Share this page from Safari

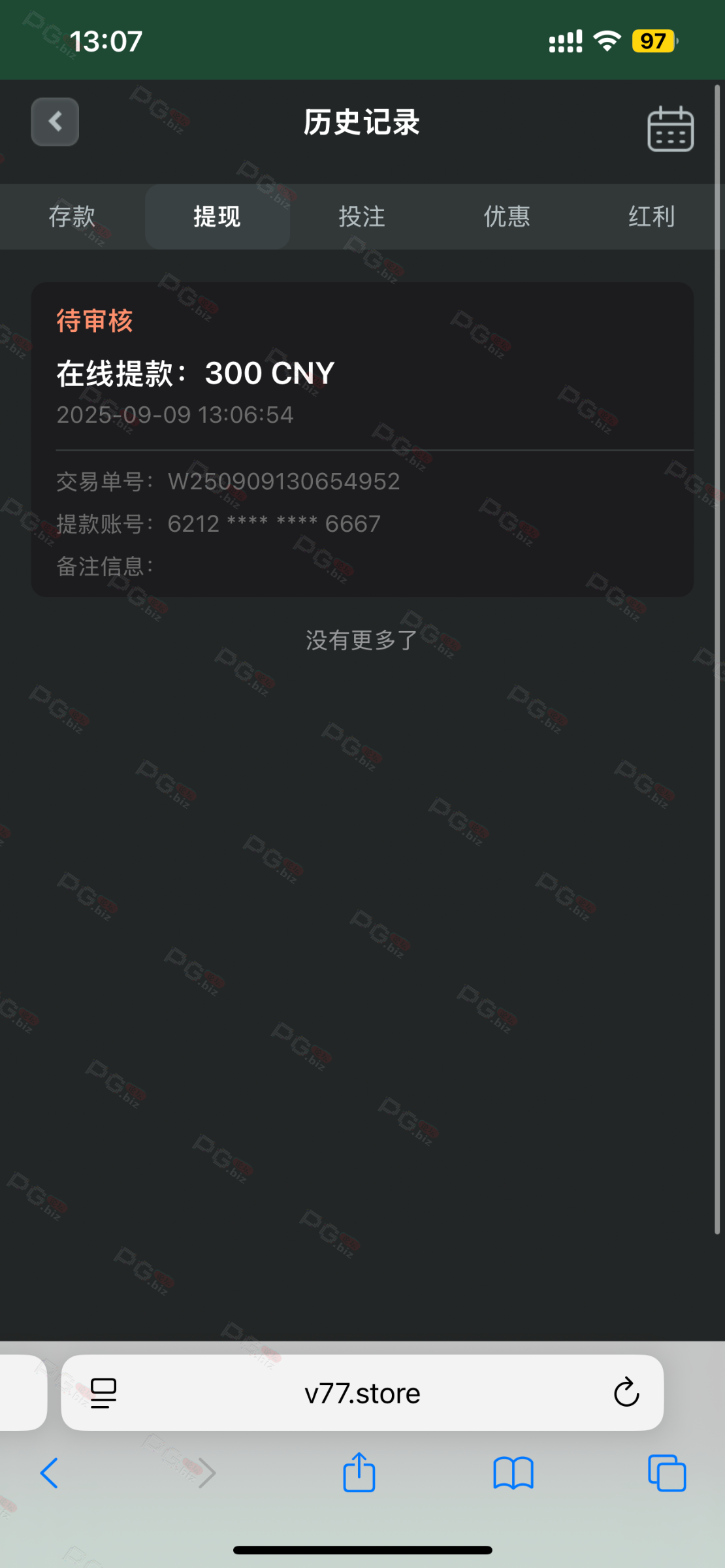(x=359, y=1473)
